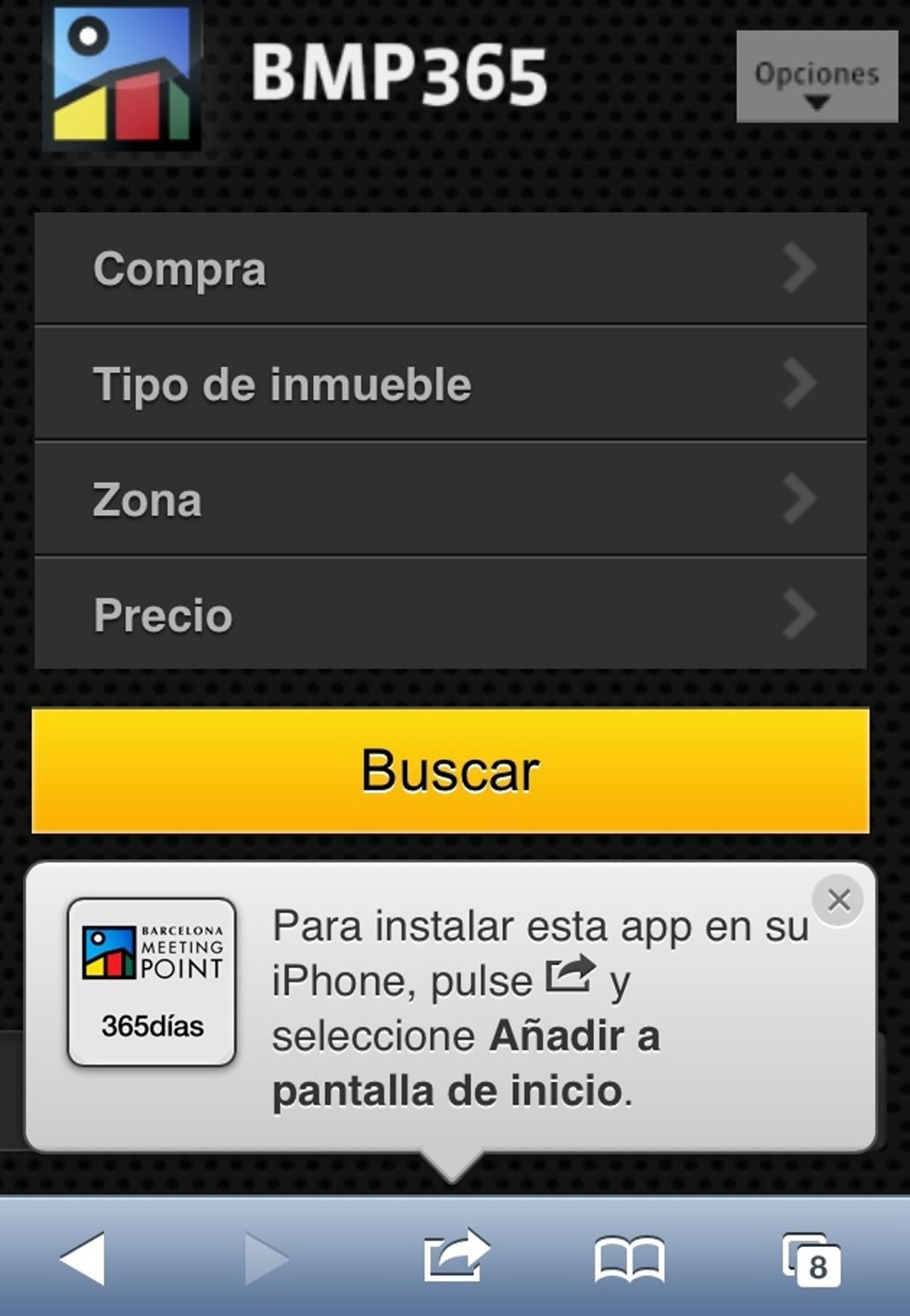Open the Opciones dropdown
This screenshot has width=910, height=1316.
click(817, 77)
